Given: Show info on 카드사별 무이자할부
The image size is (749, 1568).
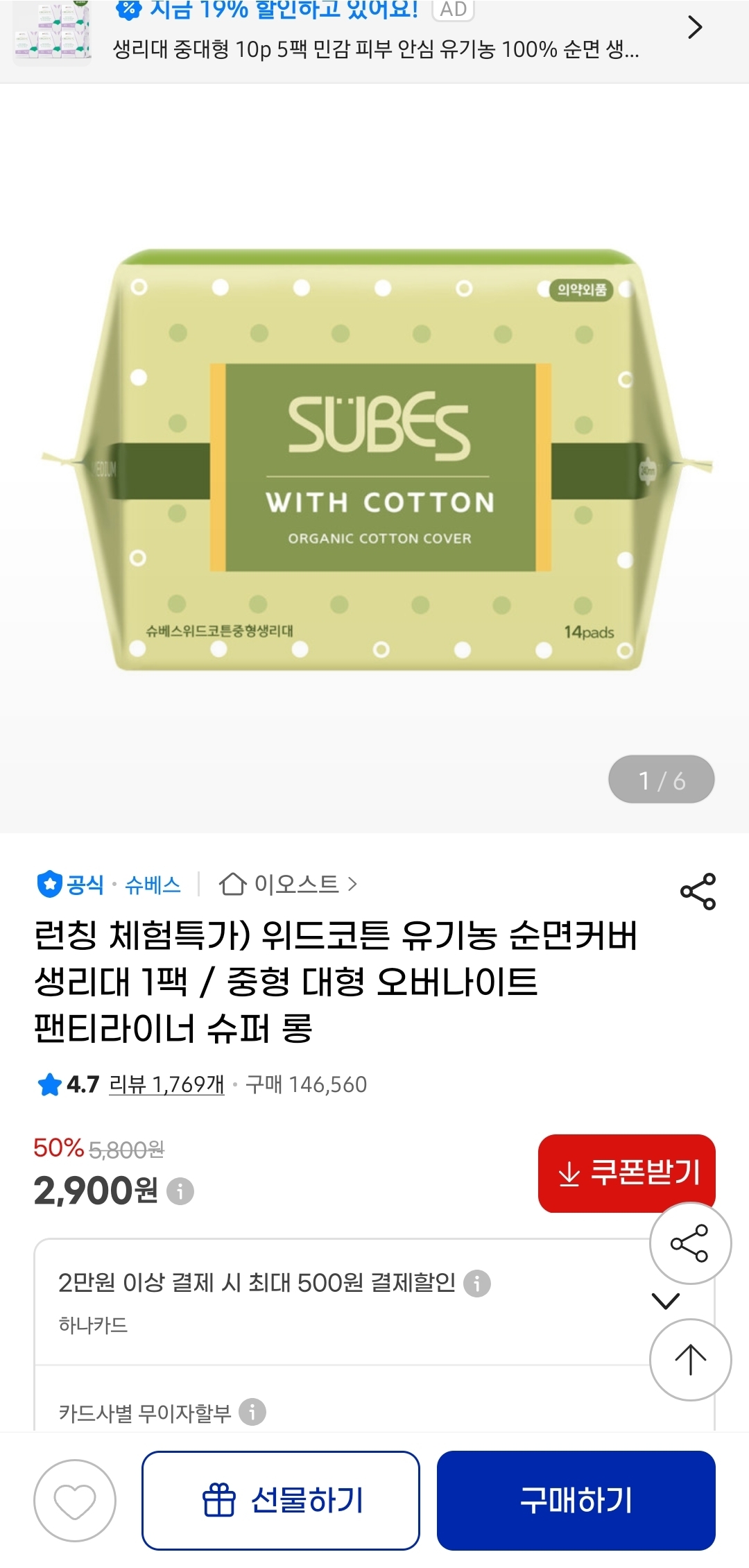Looking at the screenshot, I should pos(252,1412).
